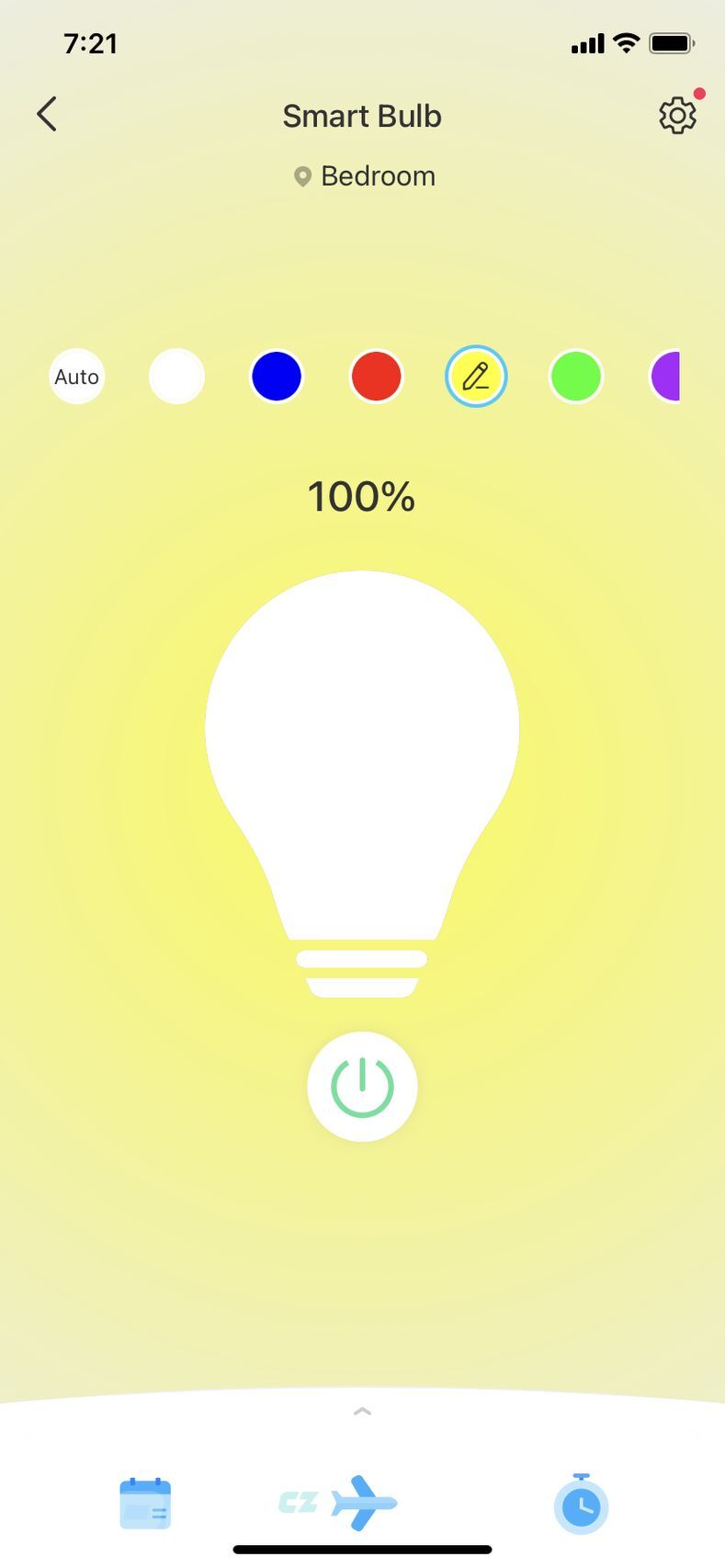Viewport: 725px width, 1568px height.
Task: Toggle the bulb power button
Action: (x=362, y=1087)
